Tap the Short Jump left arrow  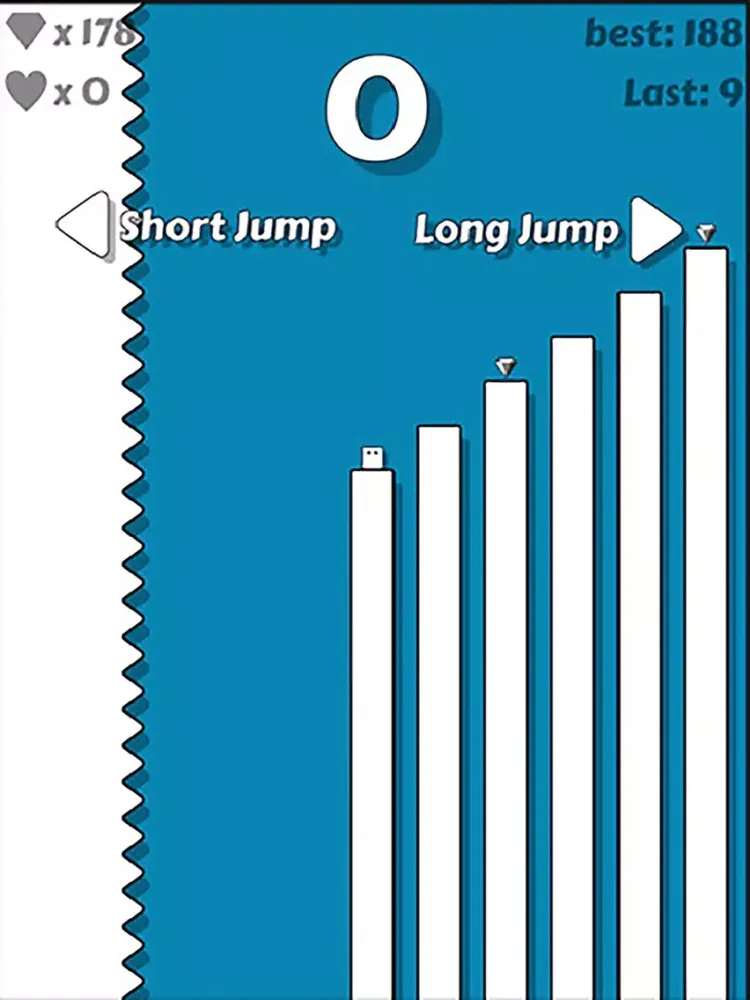(x=83, y=226)
